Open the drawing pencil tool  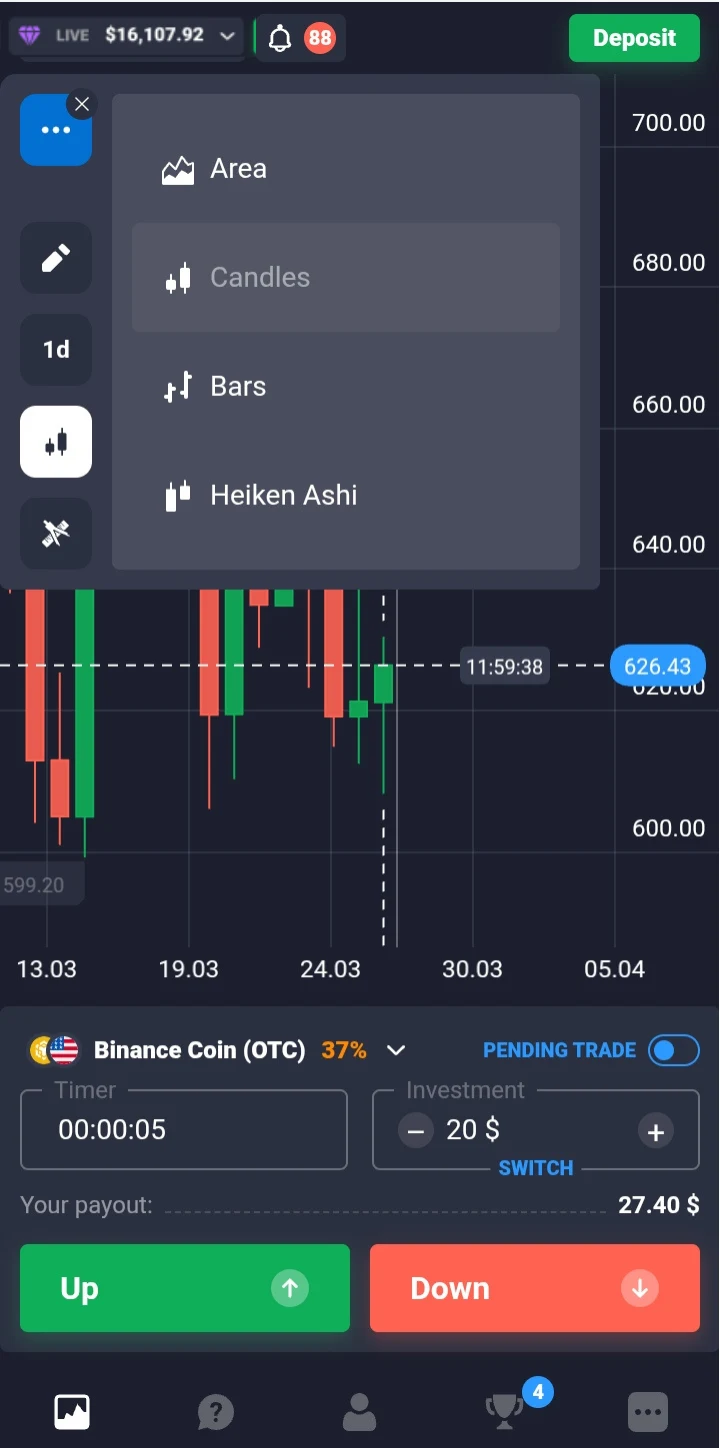(56, 258)
